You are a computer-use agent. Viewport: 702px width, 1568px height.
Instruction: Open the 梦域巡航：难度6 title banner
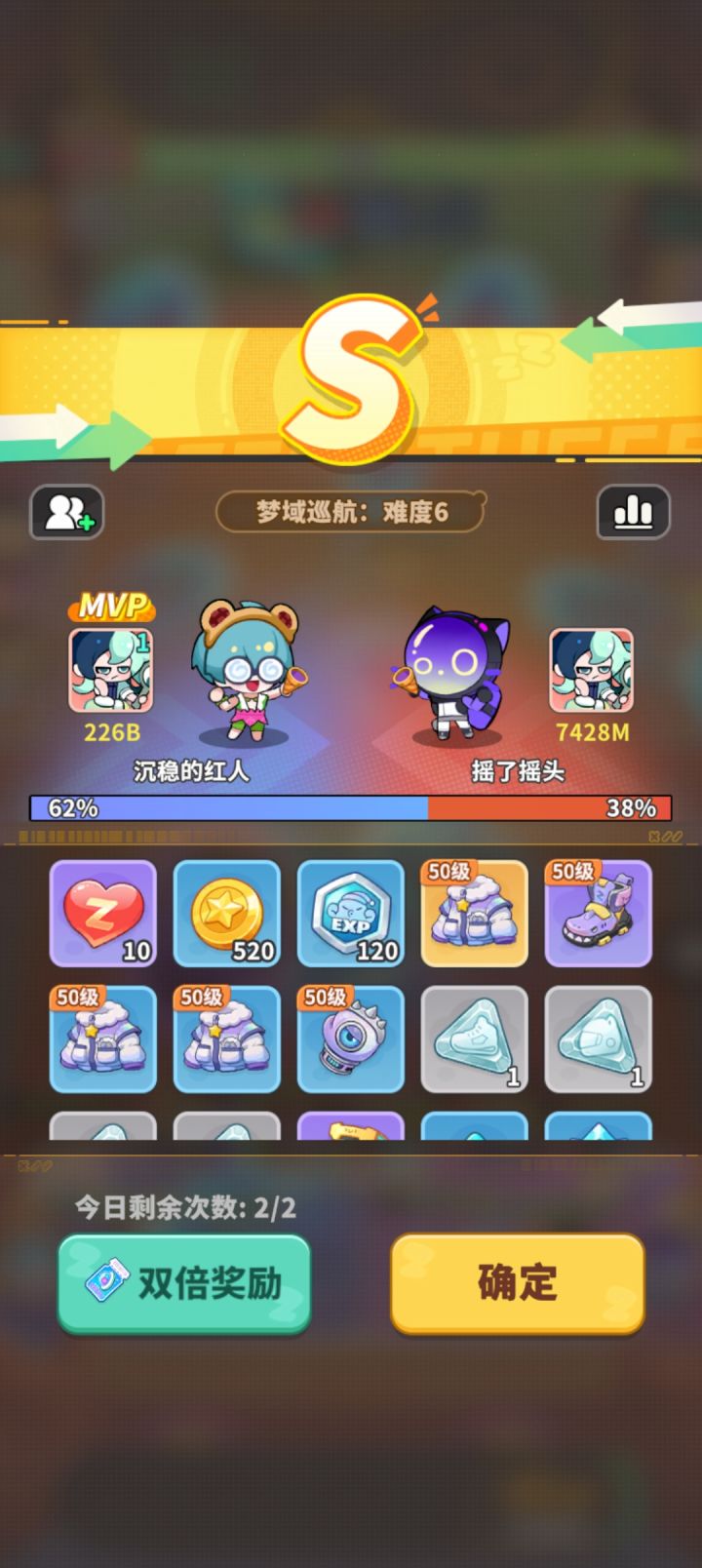tap(349, 511)
